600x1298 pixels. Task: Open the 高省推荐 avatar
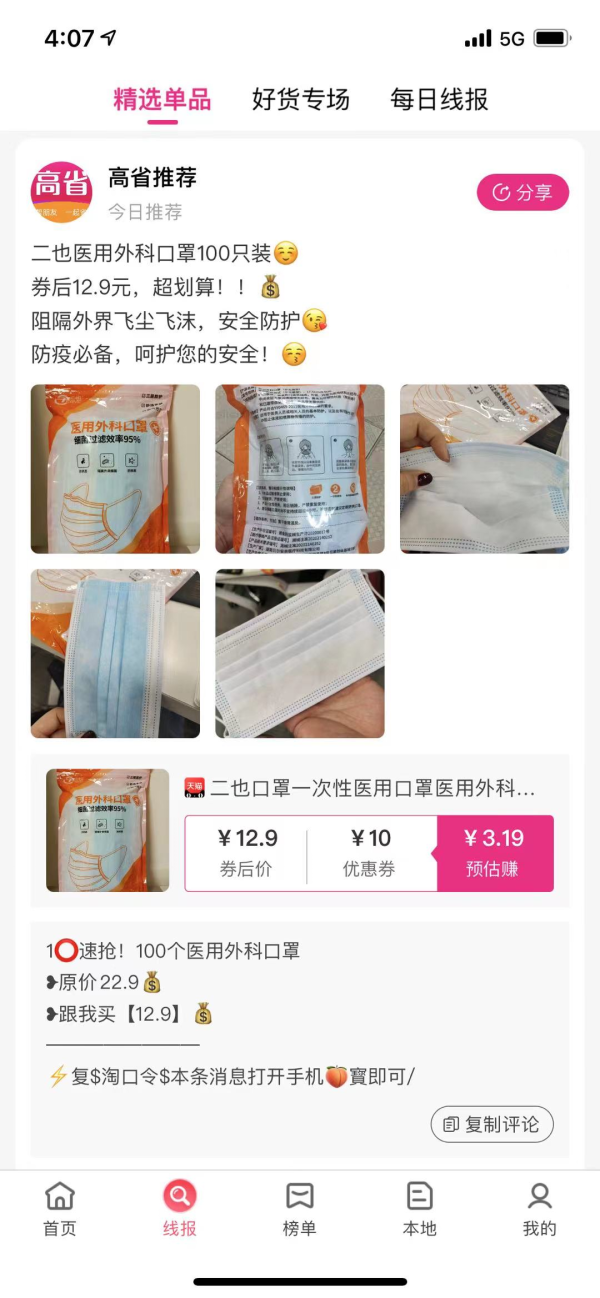[62, 192]
